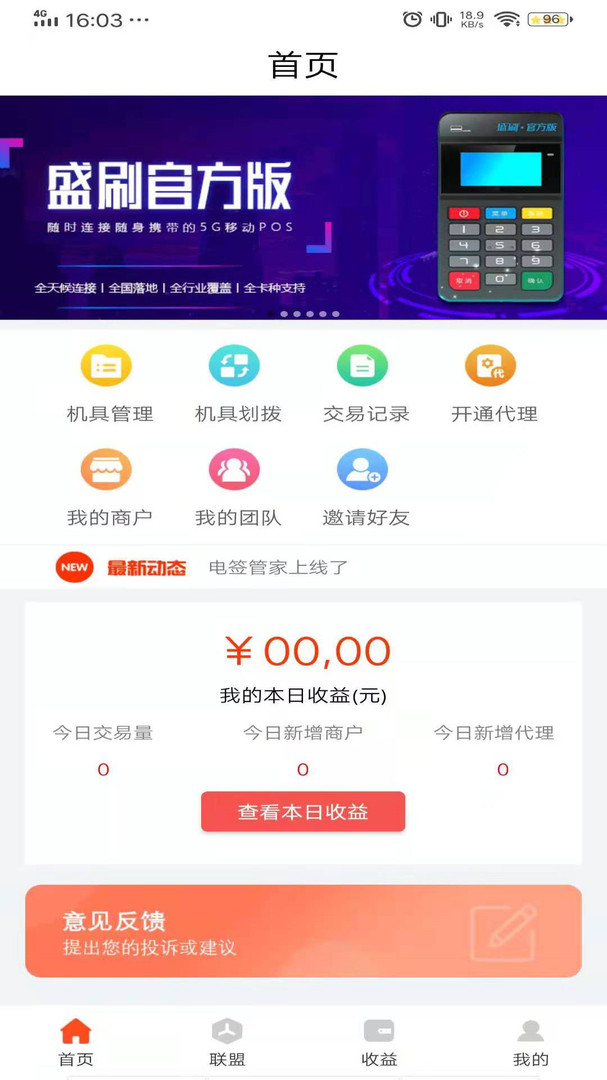View 交易记录 transaction records
The height and width of the screenshot is (1080, 607).
click(x=364, y=384)
